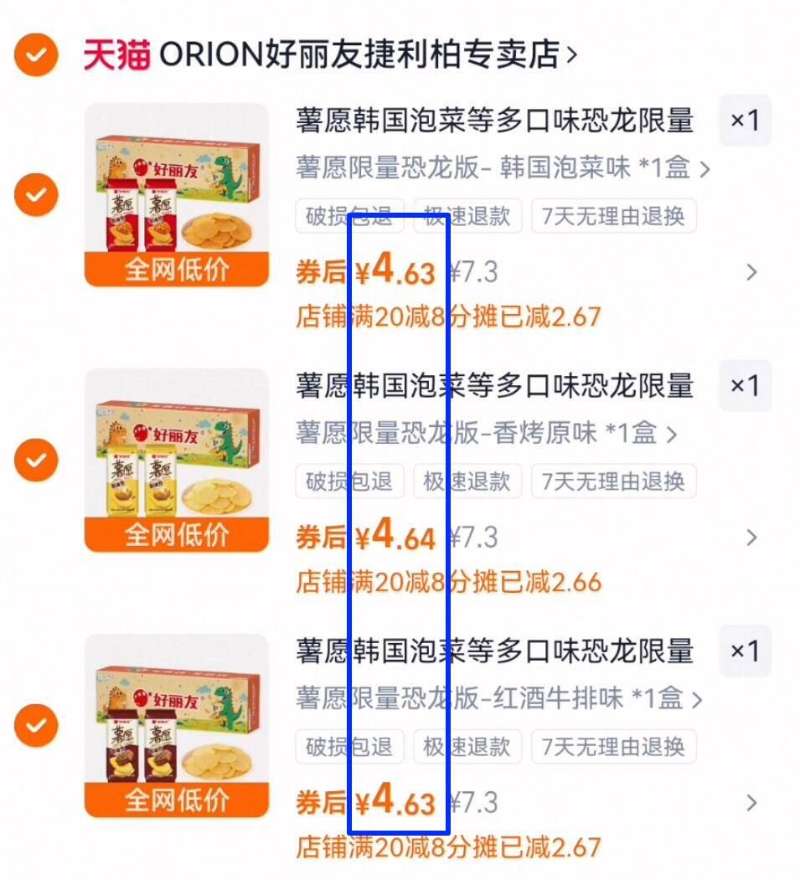Click the 全网低价 badge on the second product
This screenshot has width=800, height=880.
176,533
